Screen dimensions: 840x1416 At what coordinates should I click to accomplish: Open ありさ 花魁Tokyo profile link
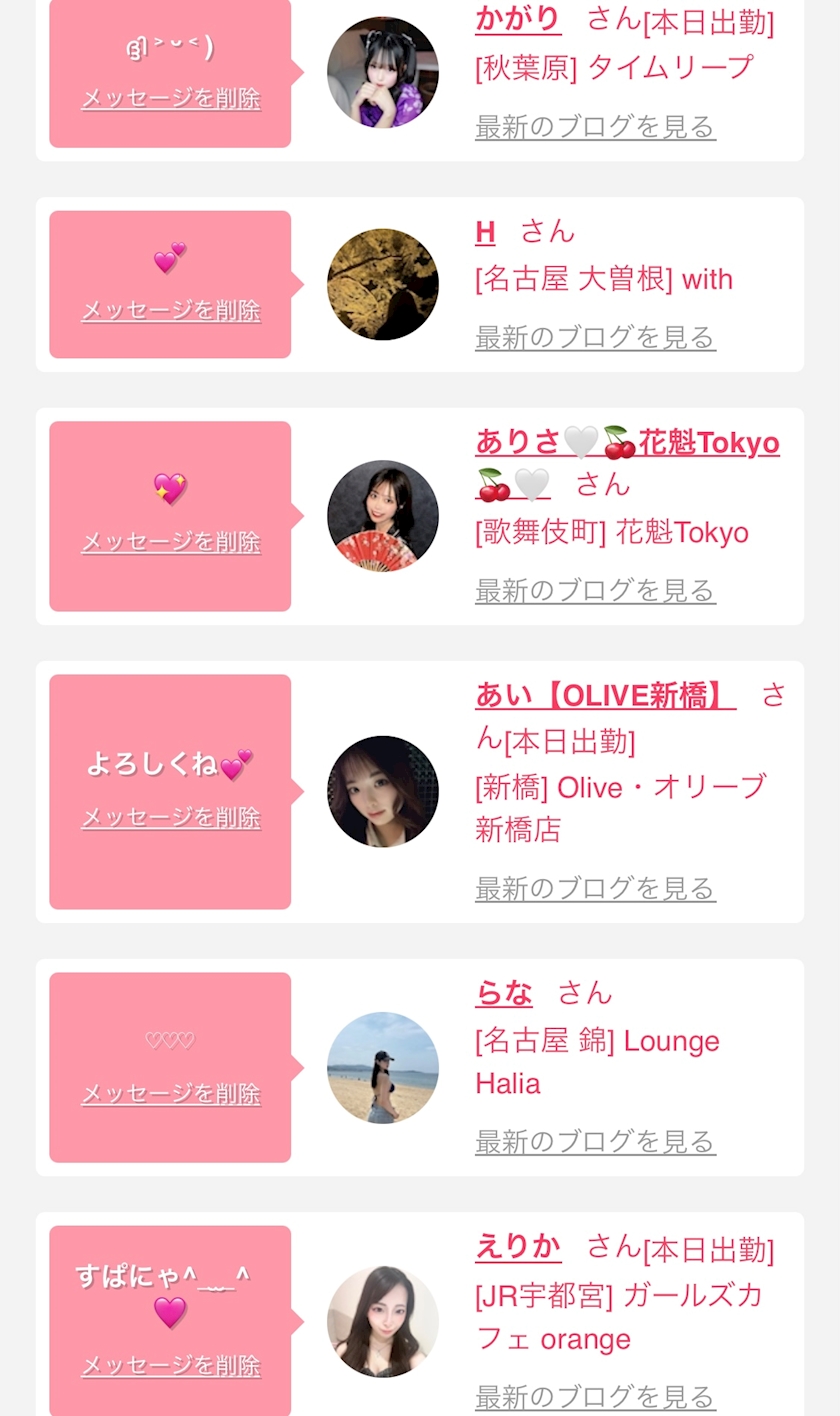click(627, 442)
